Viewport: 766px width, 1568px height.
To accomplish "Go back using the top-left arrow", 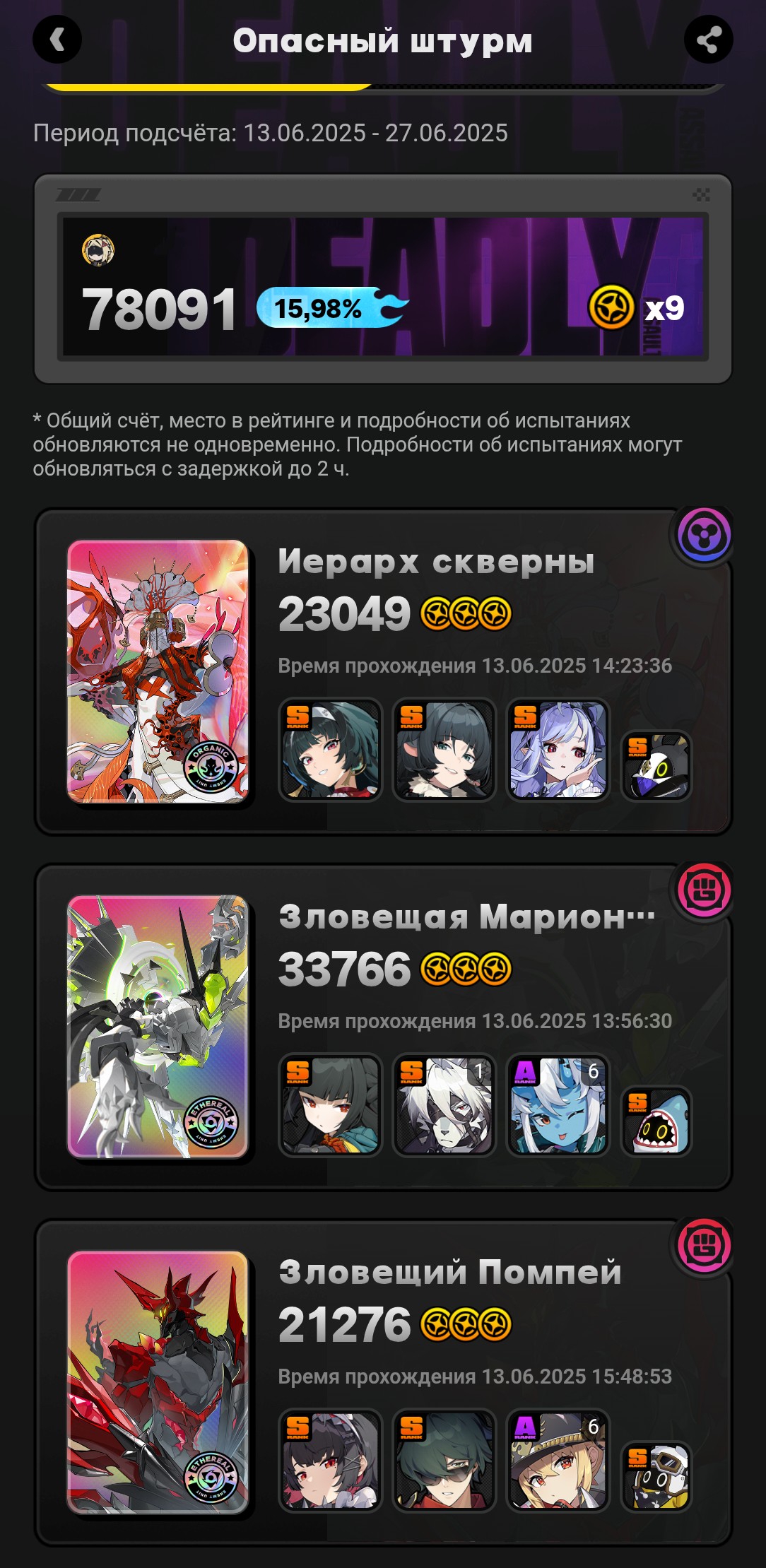I will coord(57,40).
